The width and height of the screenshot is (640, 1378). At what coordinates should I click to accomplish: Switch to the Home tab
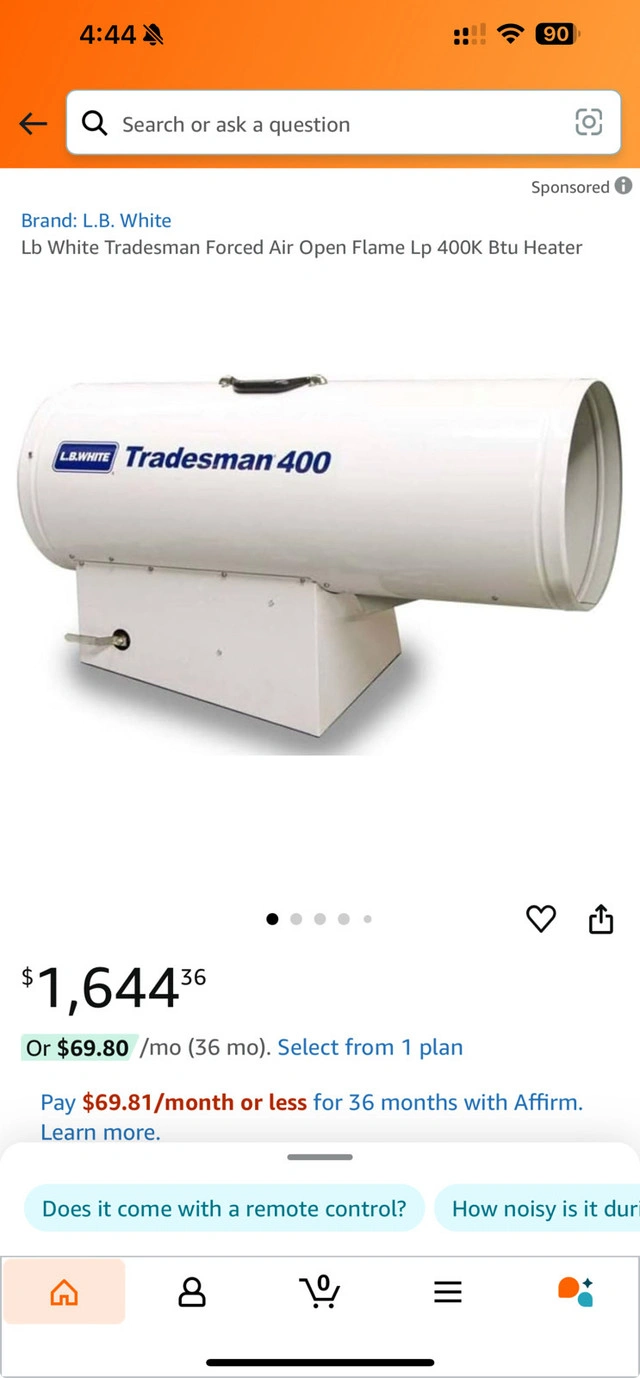click(x=64, y=1292)
